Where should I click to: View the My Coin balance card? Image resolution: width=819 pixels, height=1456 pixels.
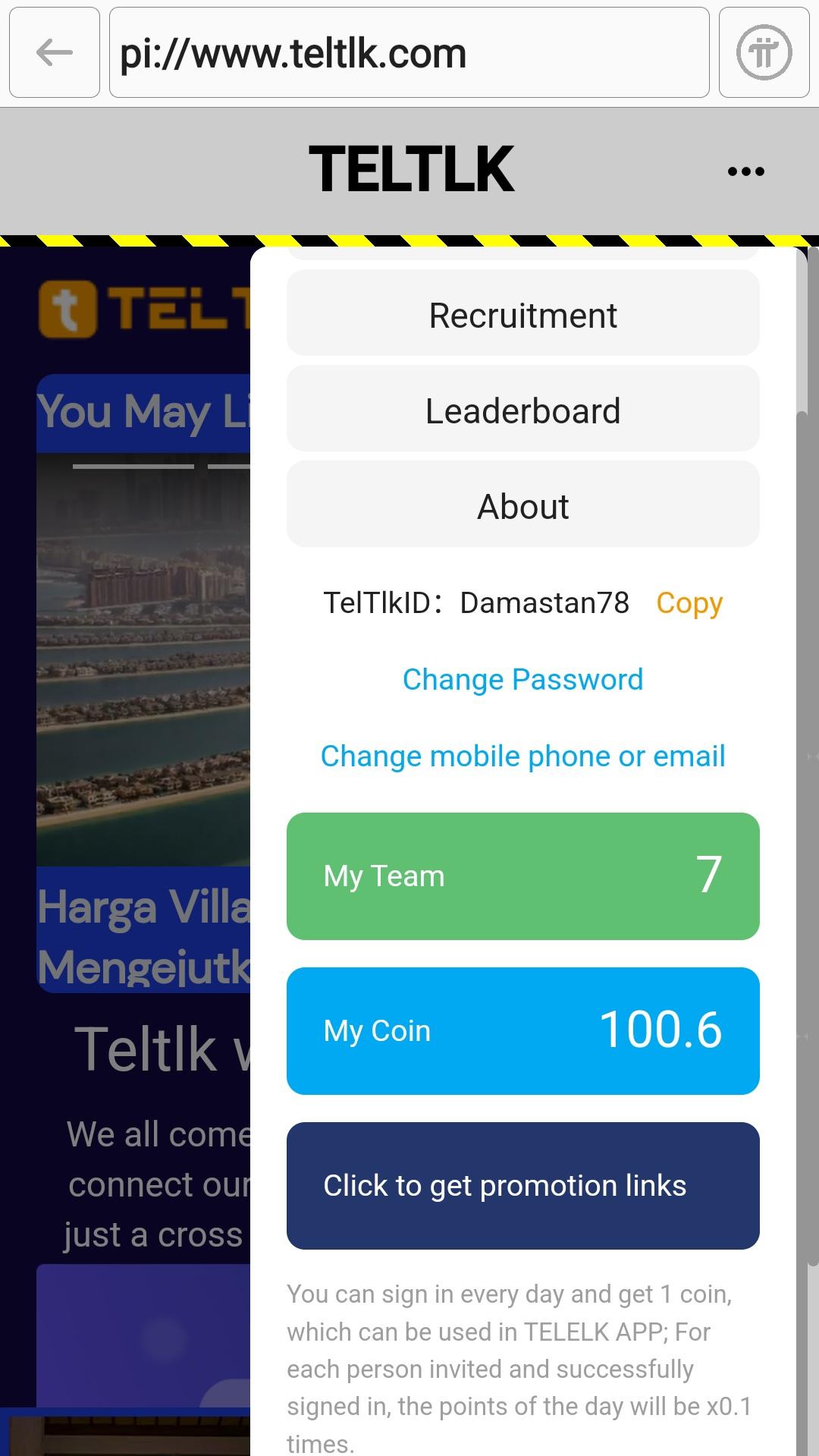pyautogui.click(x=522, y=1030)
